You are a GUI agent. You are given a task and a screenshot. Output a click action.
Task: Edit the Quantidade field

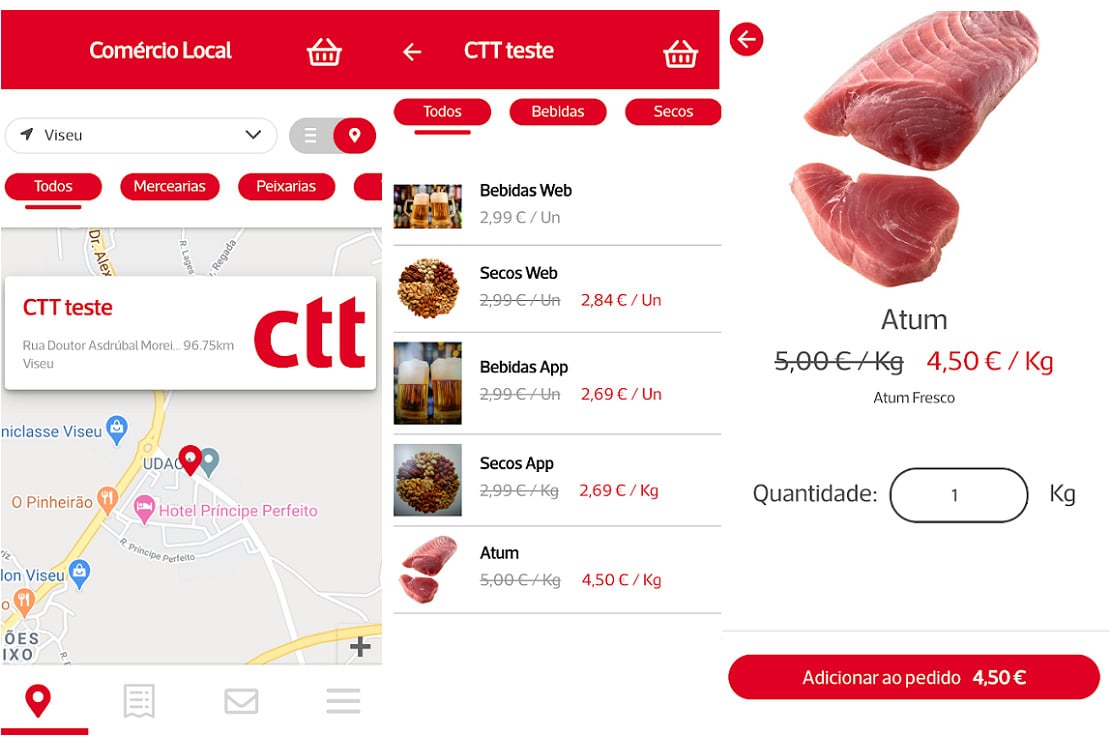click(958, 495)
